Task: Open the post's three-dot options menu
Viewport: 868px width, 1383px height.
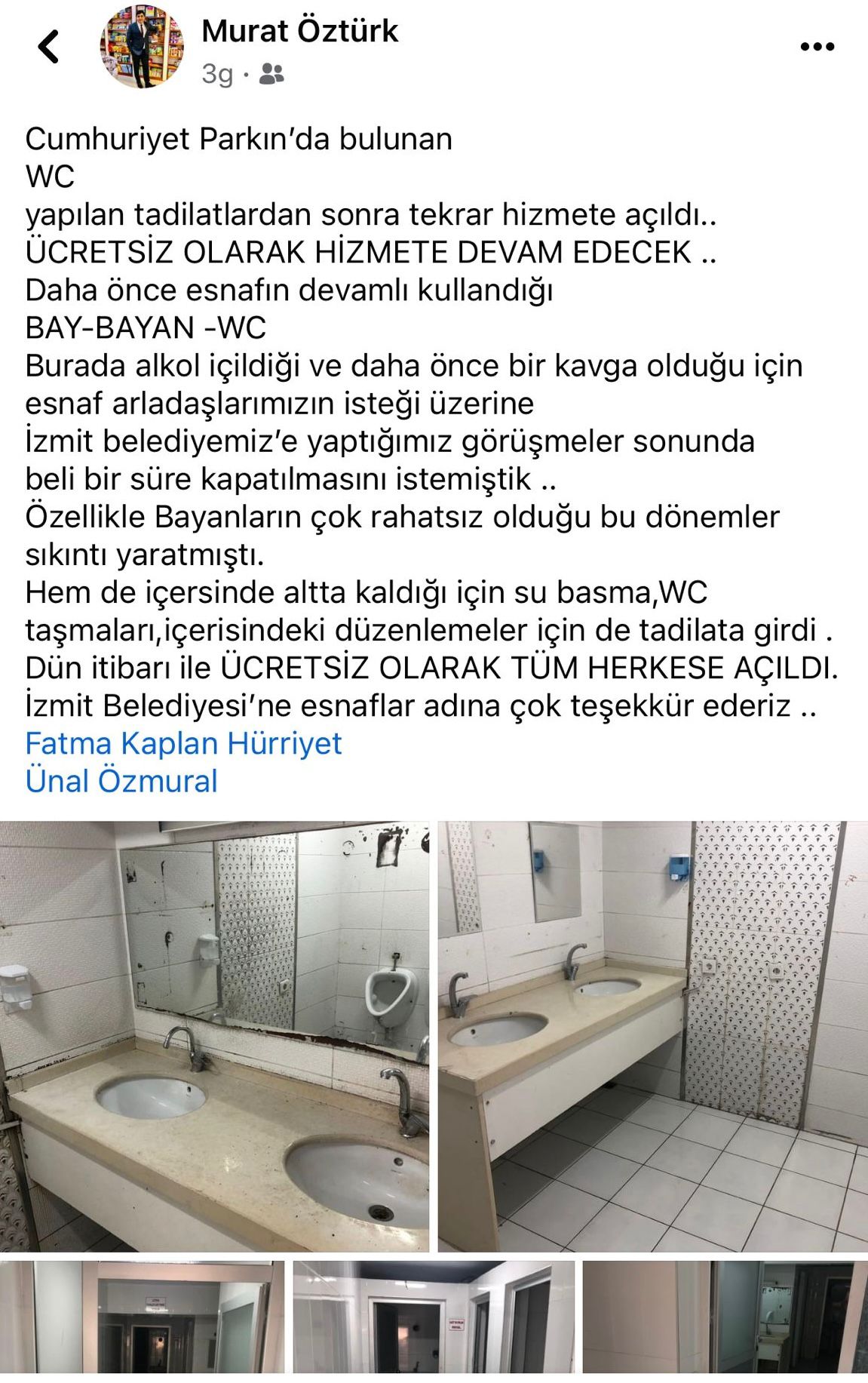Action: point(817,47)
